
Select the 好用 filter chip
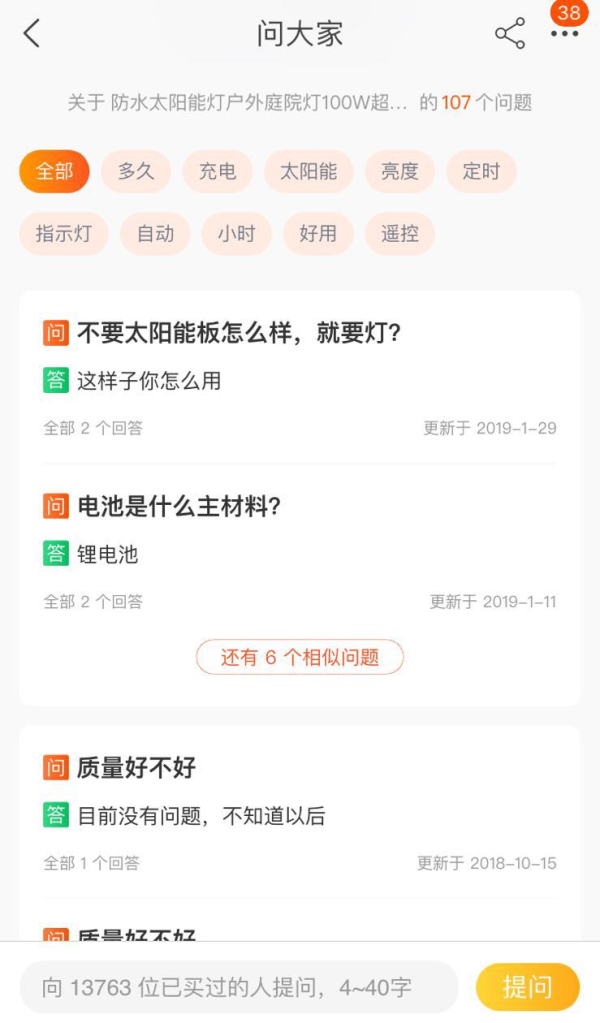[318, 234]
